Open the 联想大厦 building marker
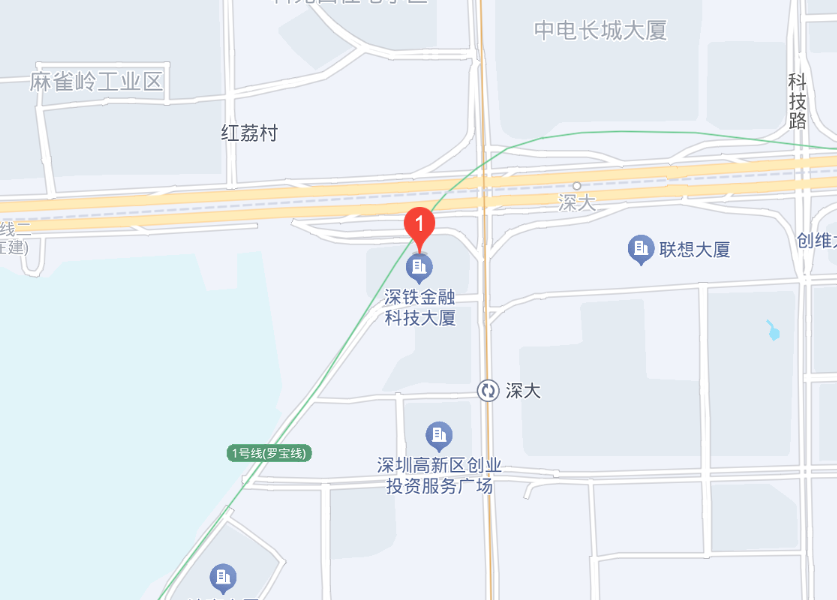This screenshot has height=600, width=837. (641, 249)
